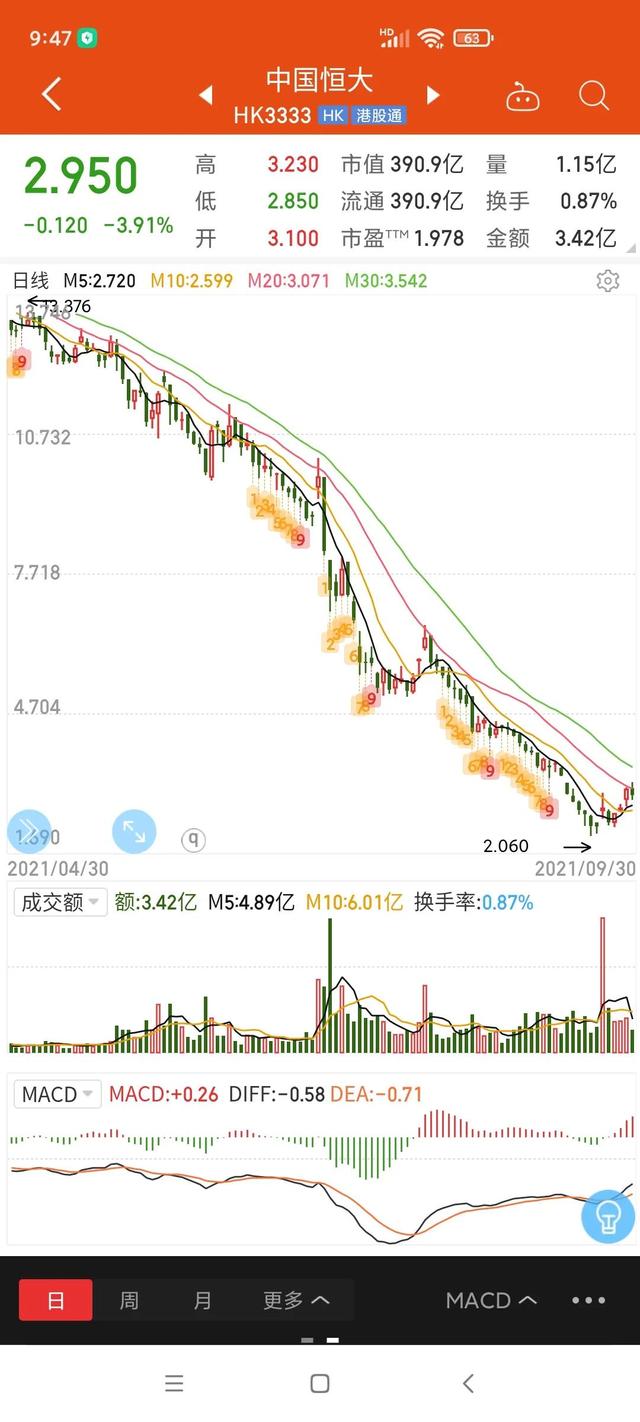Open the three-dot more options
Viewport: 640px width, 1422px height.
pos(588,1300)
